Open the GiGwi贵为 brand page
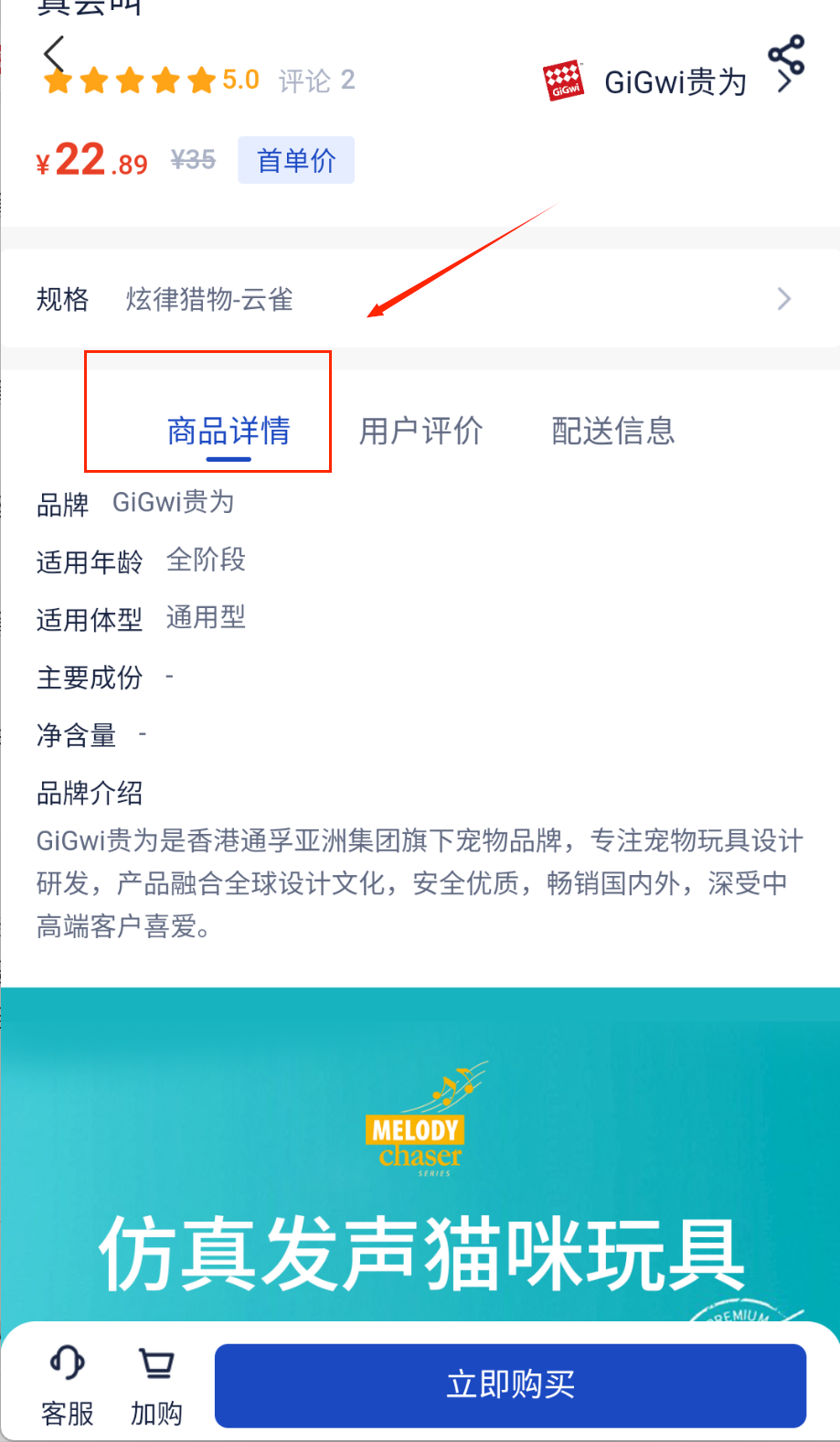Image resolution: width=840 pixels, height=1442 pixels. coord(675,82)
